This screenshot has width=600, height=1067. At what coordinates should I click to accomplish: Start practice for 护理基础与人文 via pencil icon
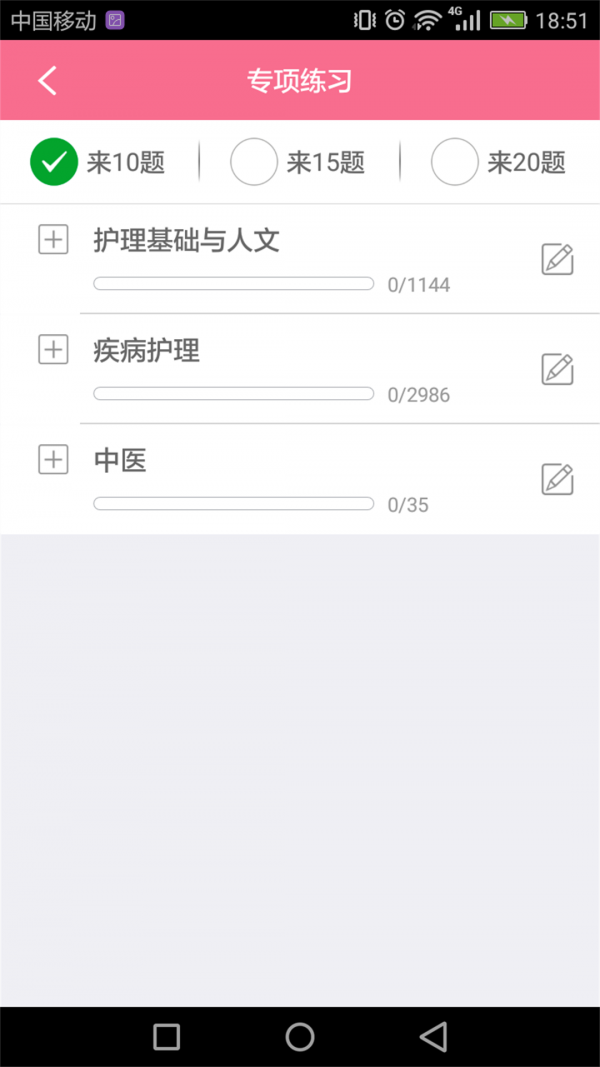tap(557, 259)
